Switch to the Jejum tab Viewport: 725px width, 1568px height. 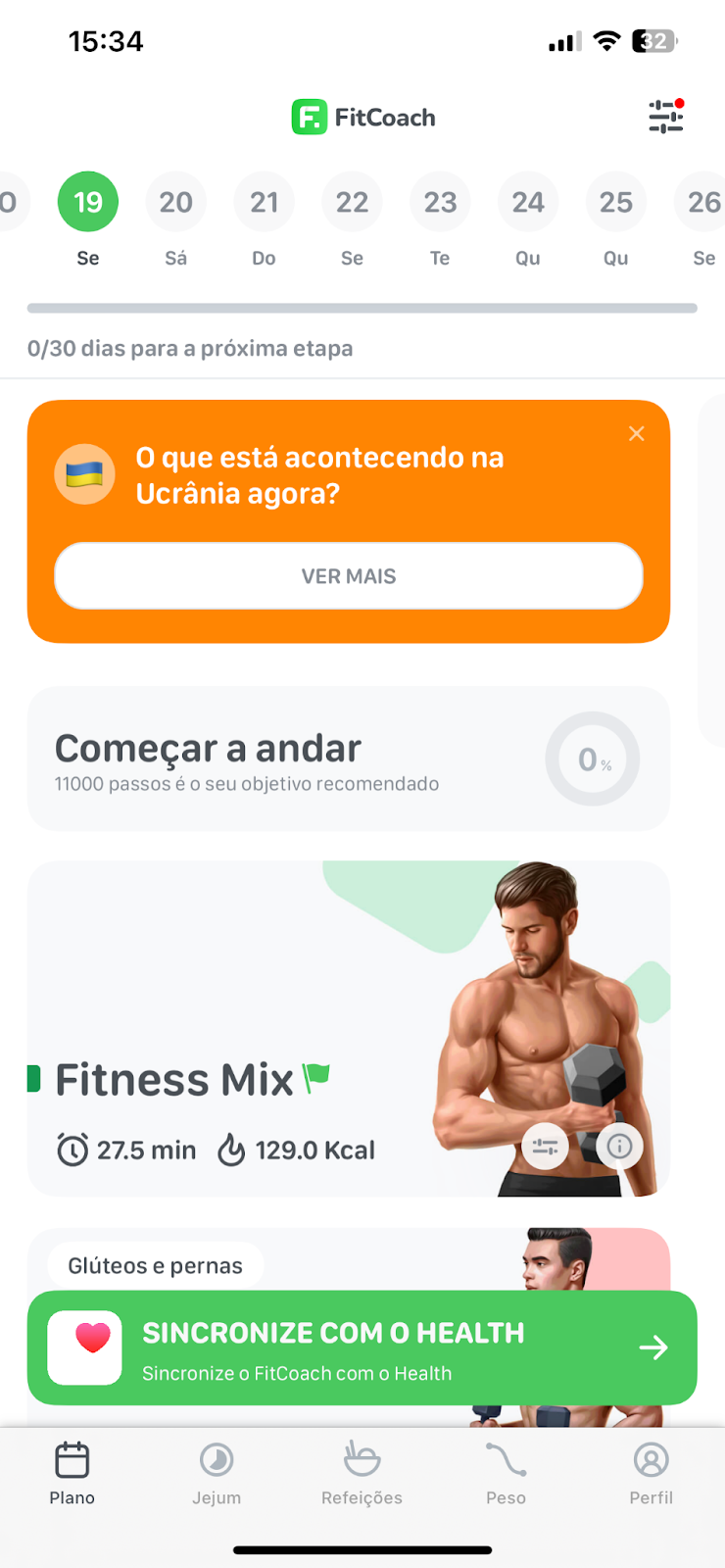[x=217, y=1473]
